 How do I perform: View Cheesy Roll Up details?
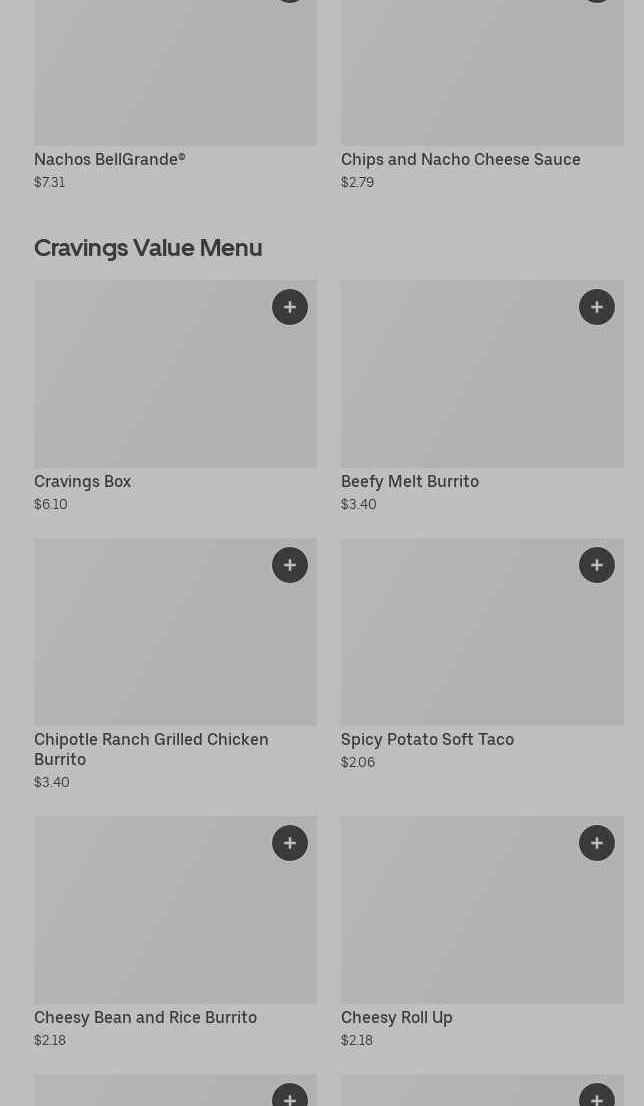482,932
